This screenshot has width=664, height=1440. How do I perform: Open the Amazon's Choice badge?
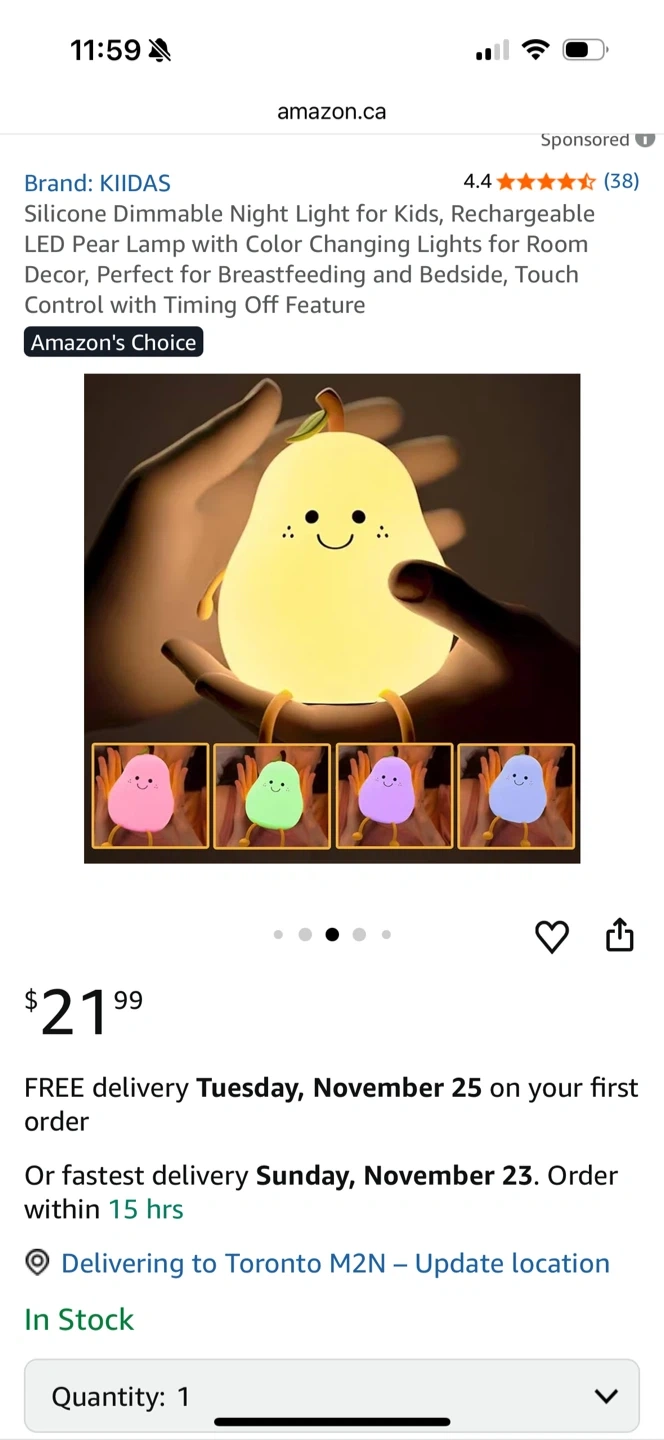(113, 342)
